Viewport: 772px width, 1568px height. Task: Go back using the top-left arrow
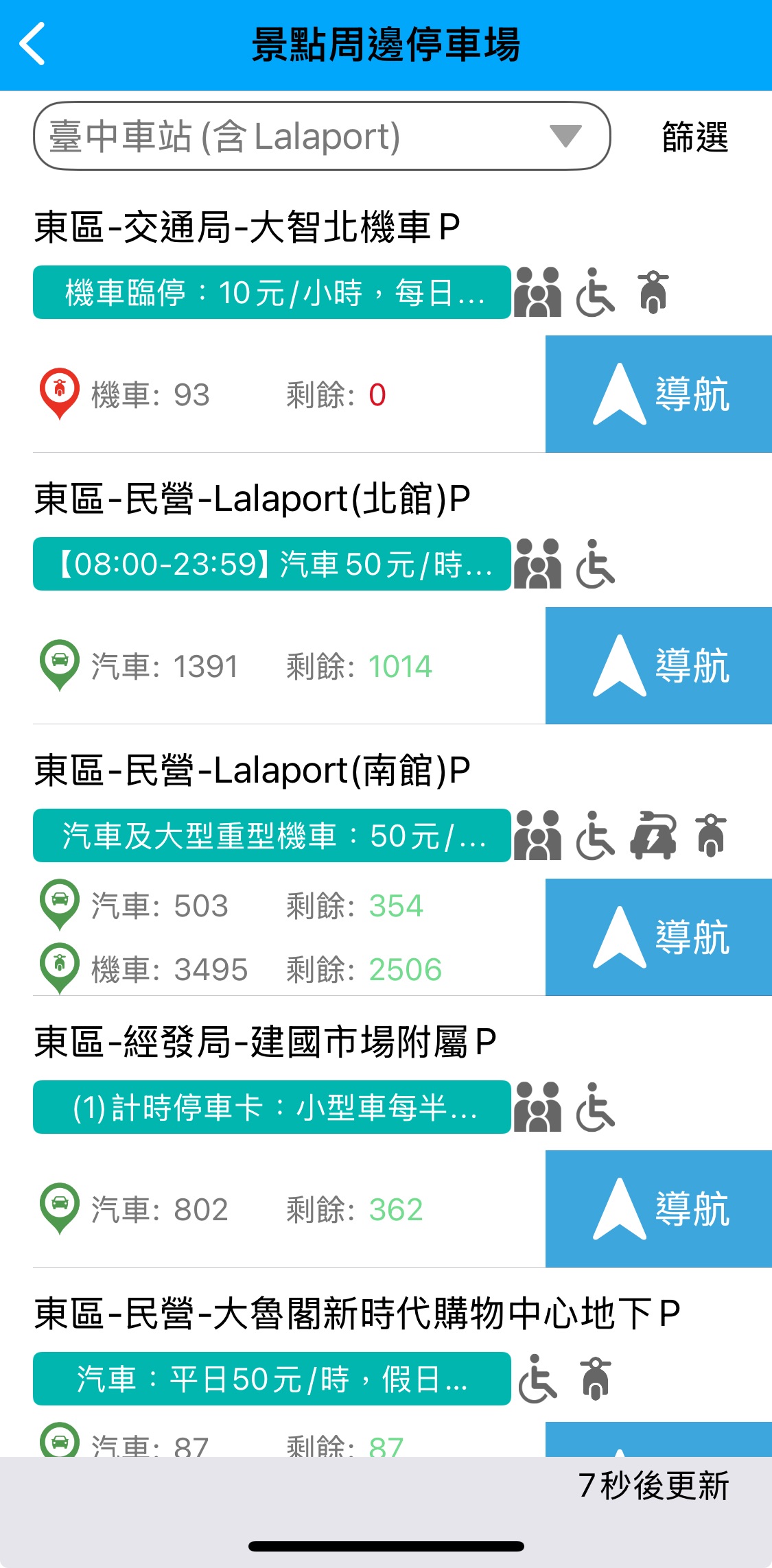coord(33,44)
